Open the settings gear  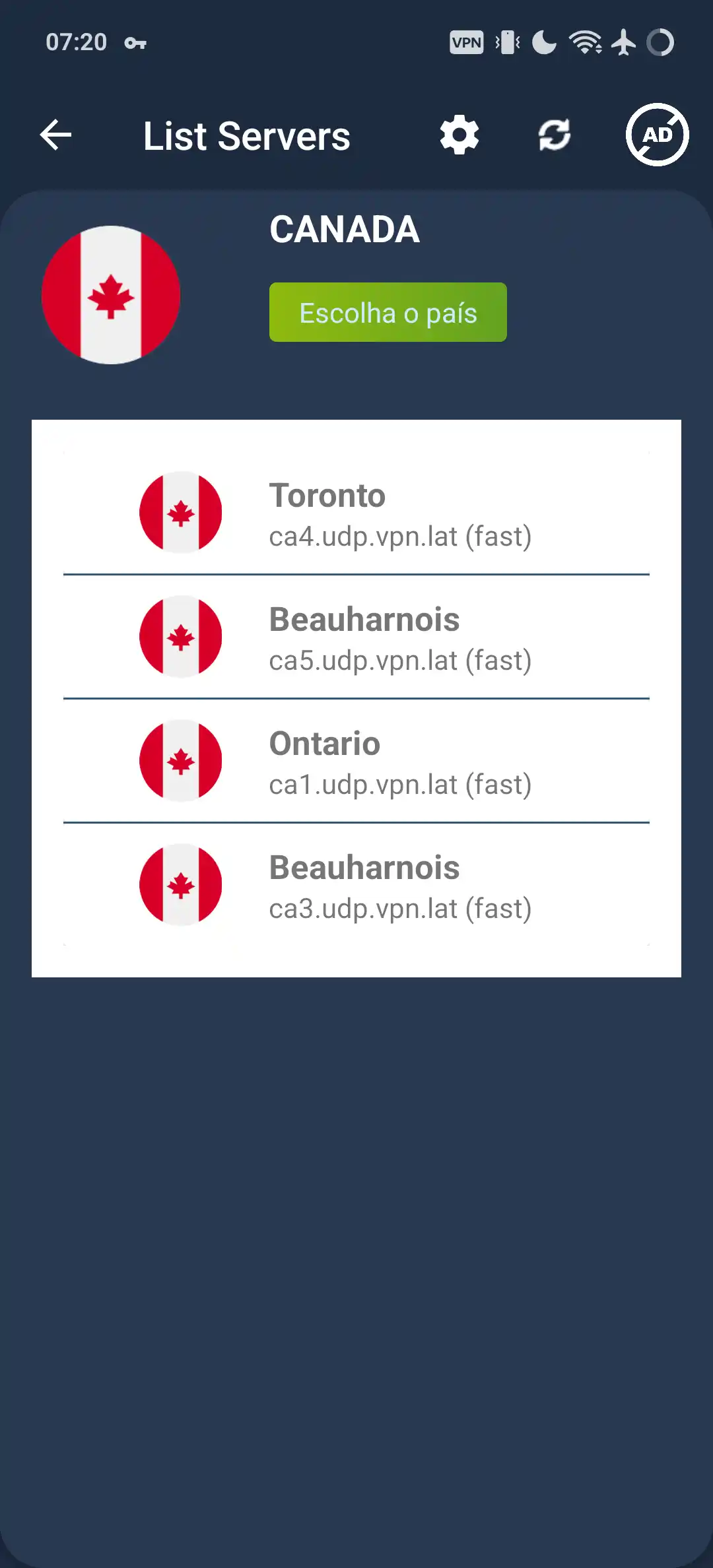coord(459,135)
